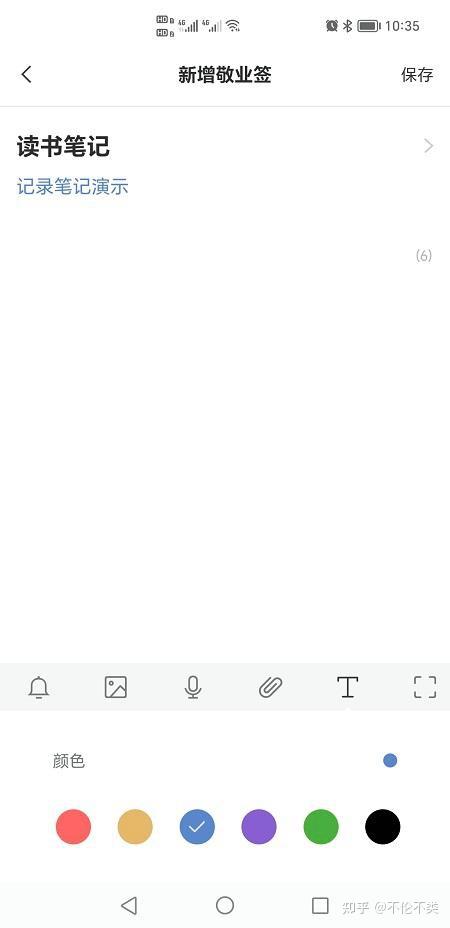Choose the orange text color
Image resolution: width=450 pixels, height=928 pixels.
point(135,826)
